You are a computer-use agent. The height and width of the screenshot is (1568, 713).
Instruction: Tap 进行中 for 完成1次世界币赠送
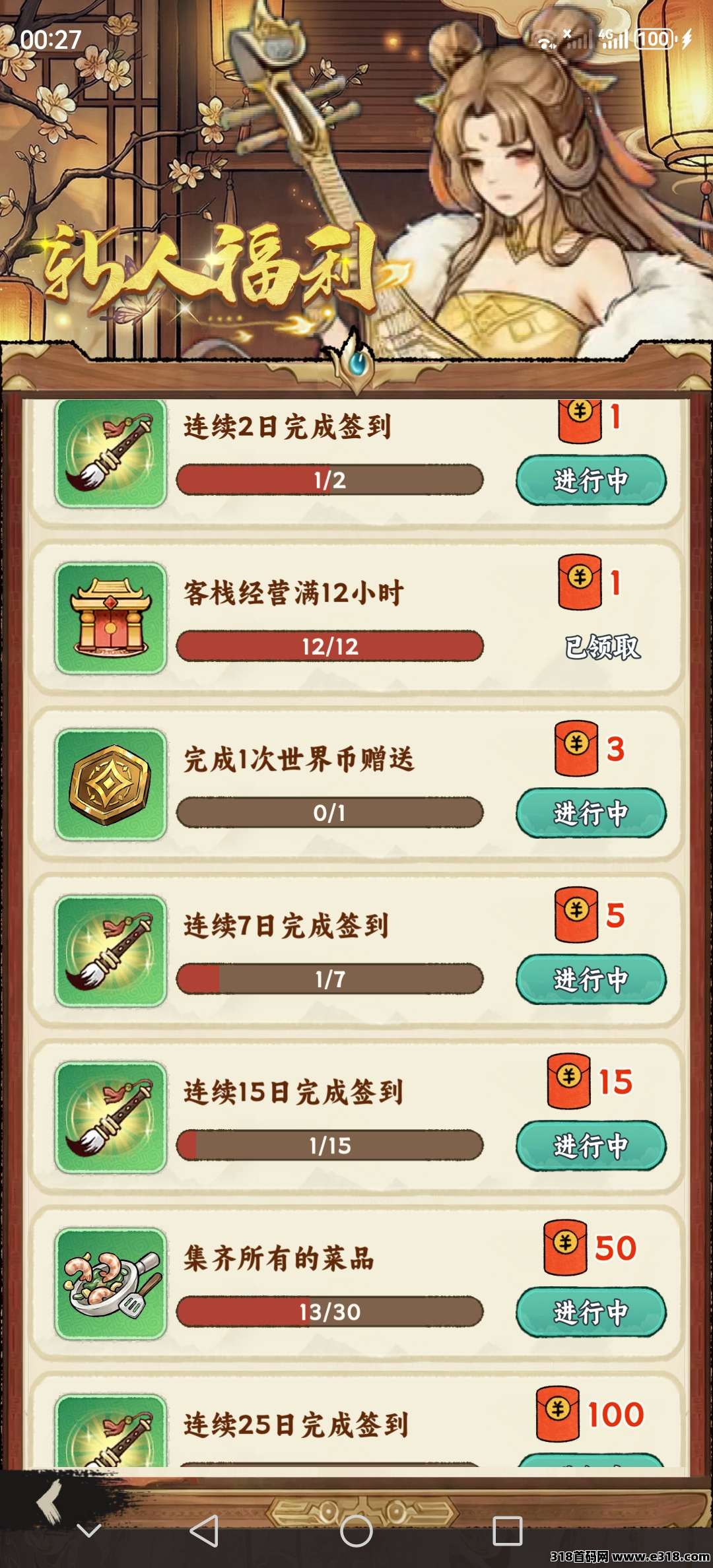tap(591, 812)
